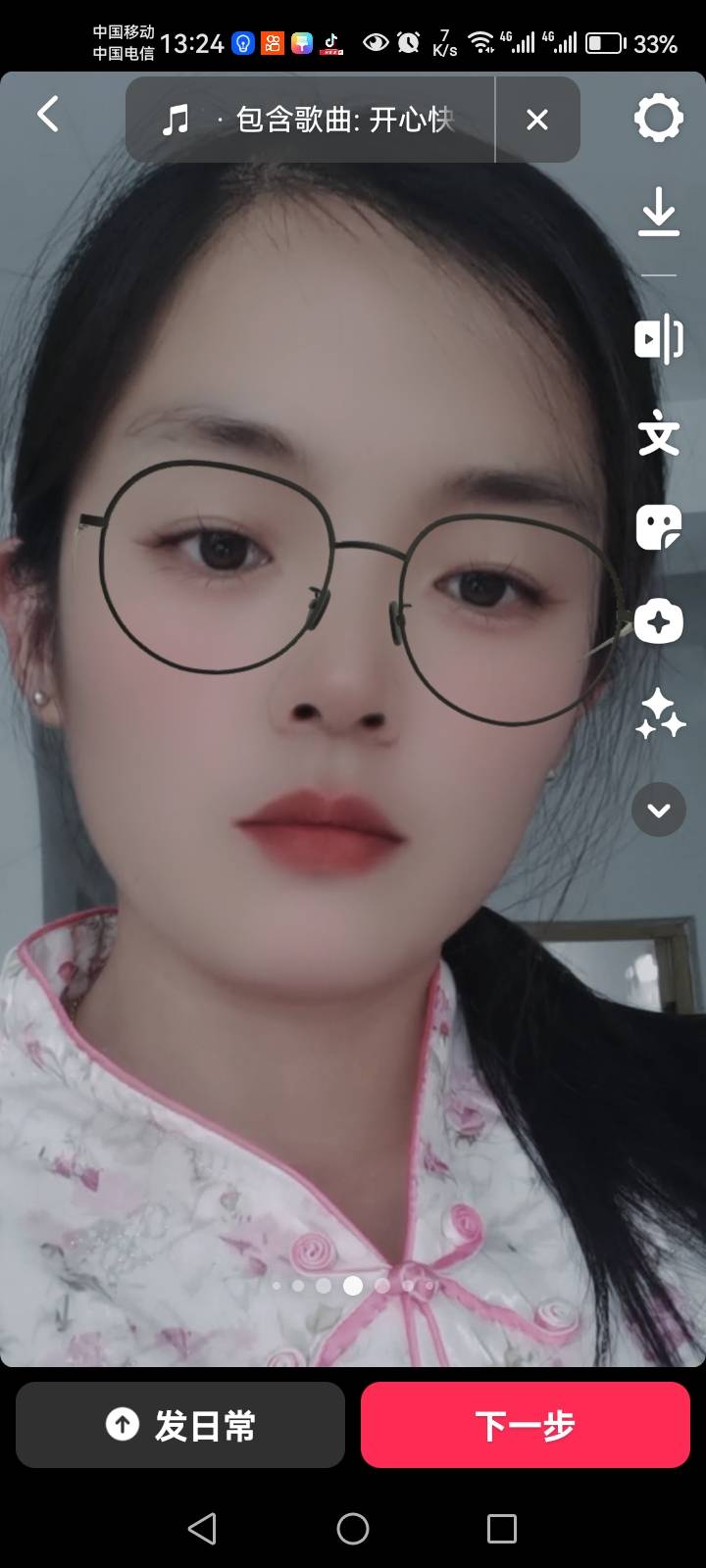Open the effects tool with plus icon
The height and width of the screenshot is (1568, 706).
658,622
